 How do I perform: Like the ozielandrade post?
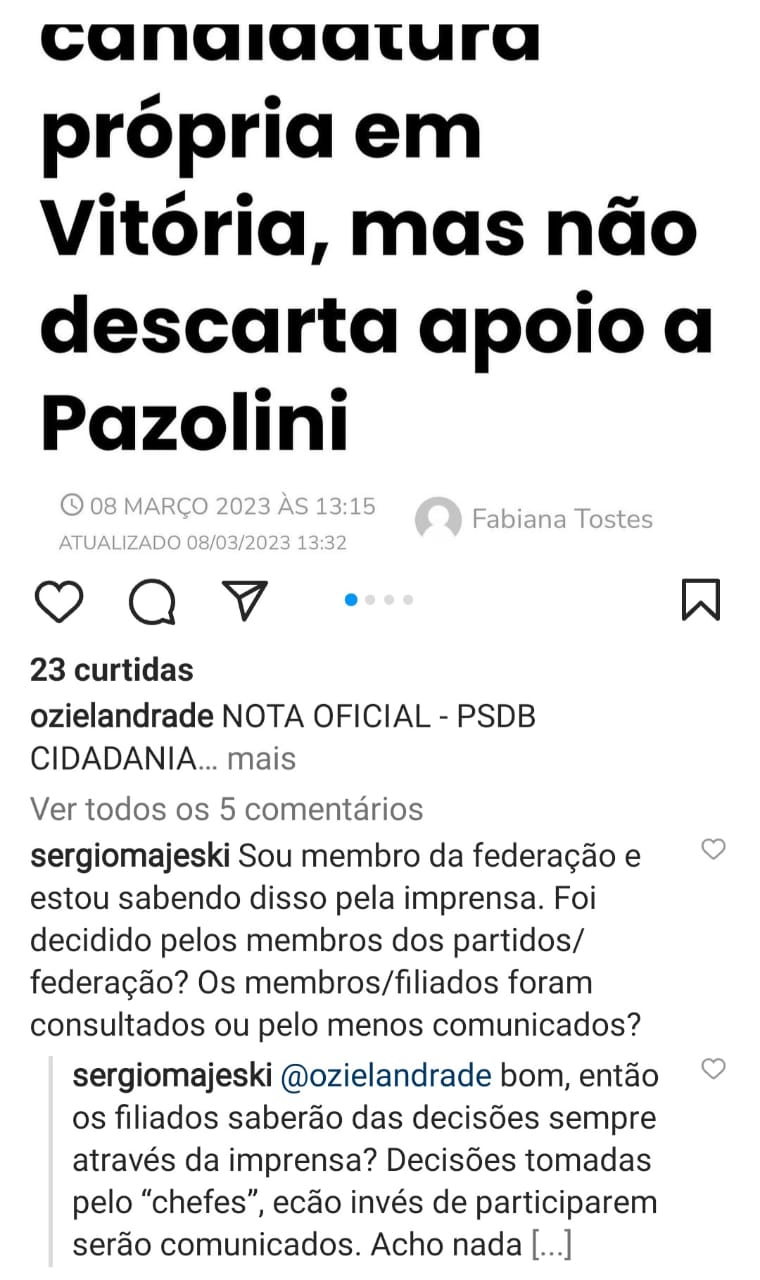click(58, 601)
